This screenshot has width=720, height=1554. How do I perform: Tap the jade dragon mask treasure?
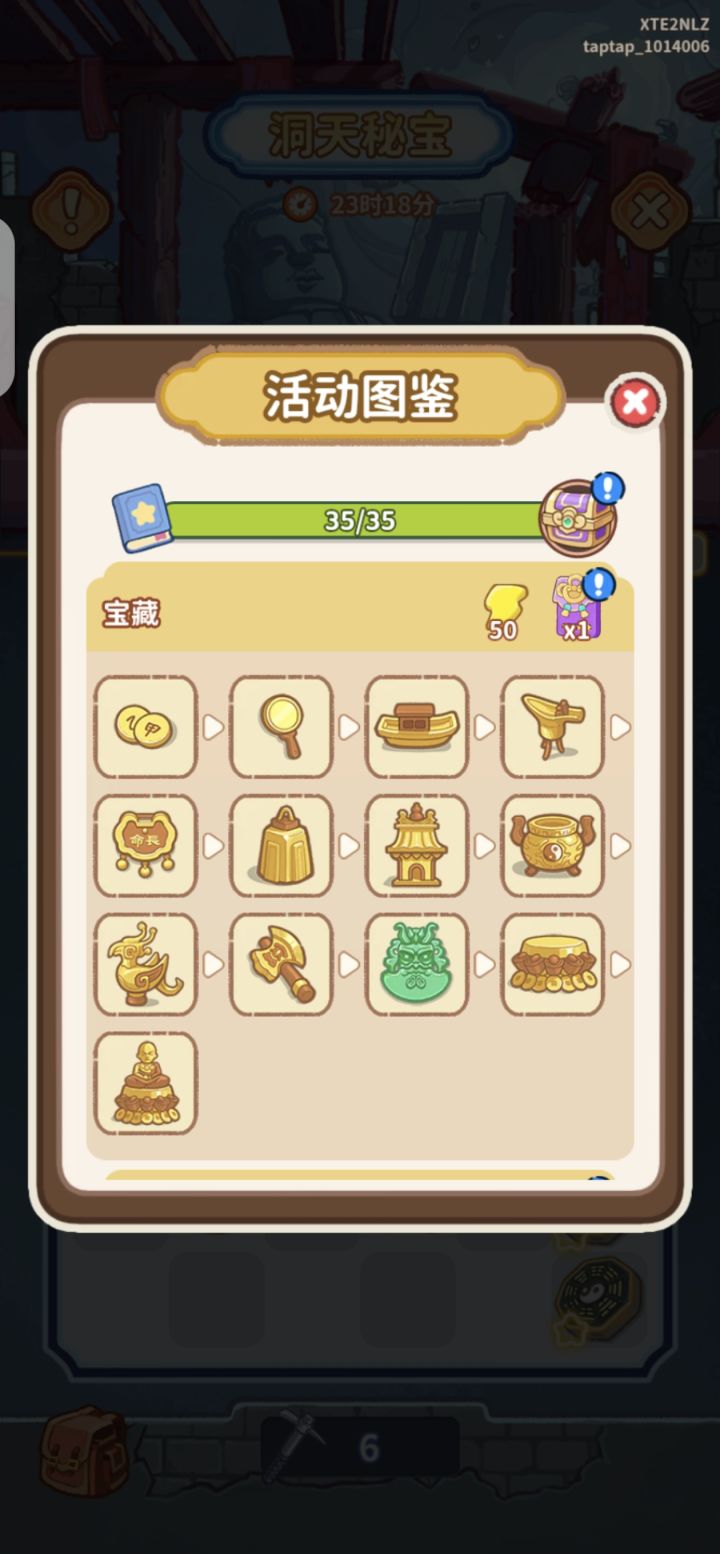[416, 965]
